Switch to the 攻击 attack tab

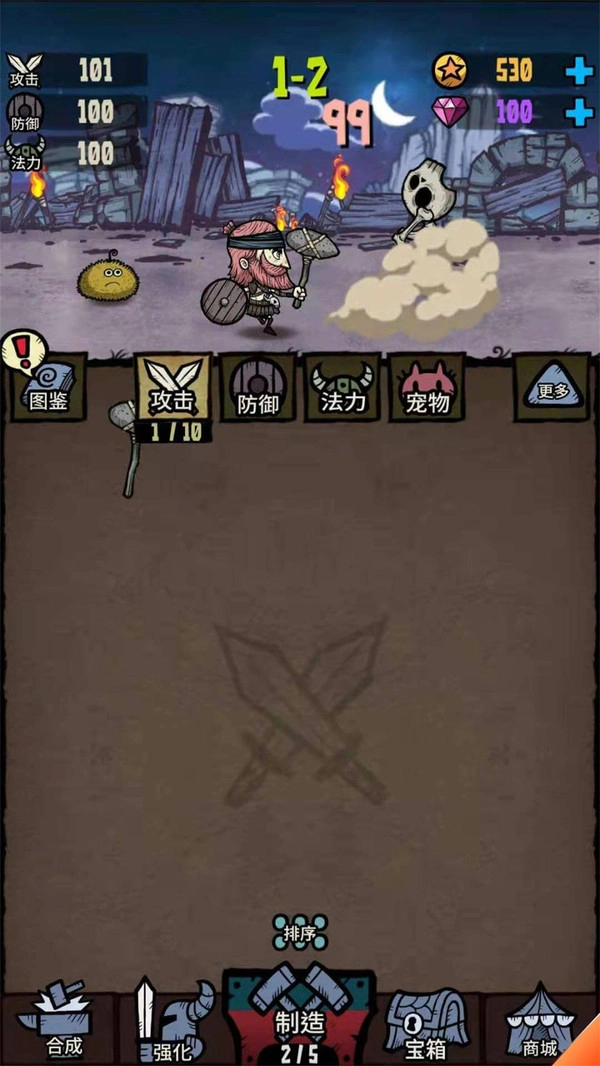172,387
